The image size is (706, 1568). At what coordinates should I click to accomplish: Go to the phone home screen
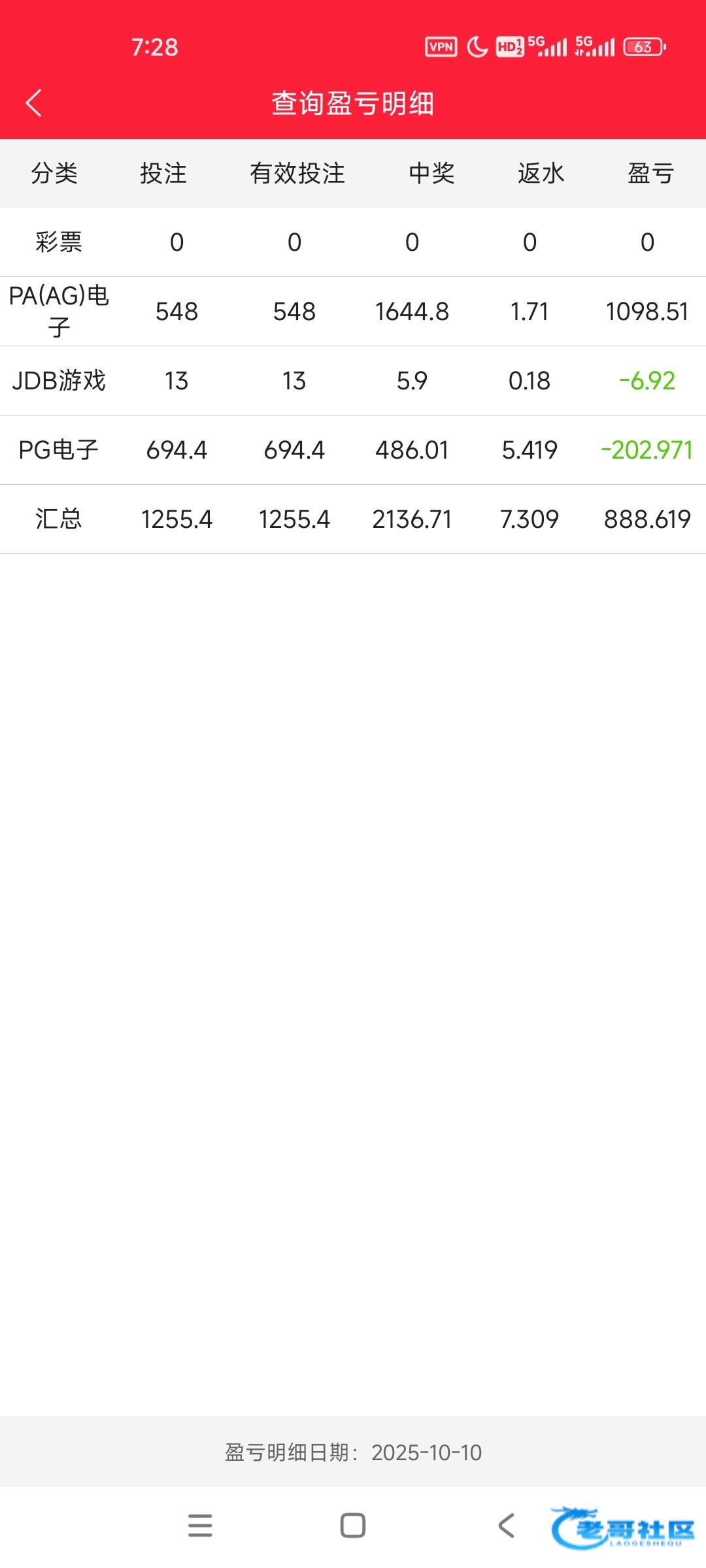(353, 1526)
